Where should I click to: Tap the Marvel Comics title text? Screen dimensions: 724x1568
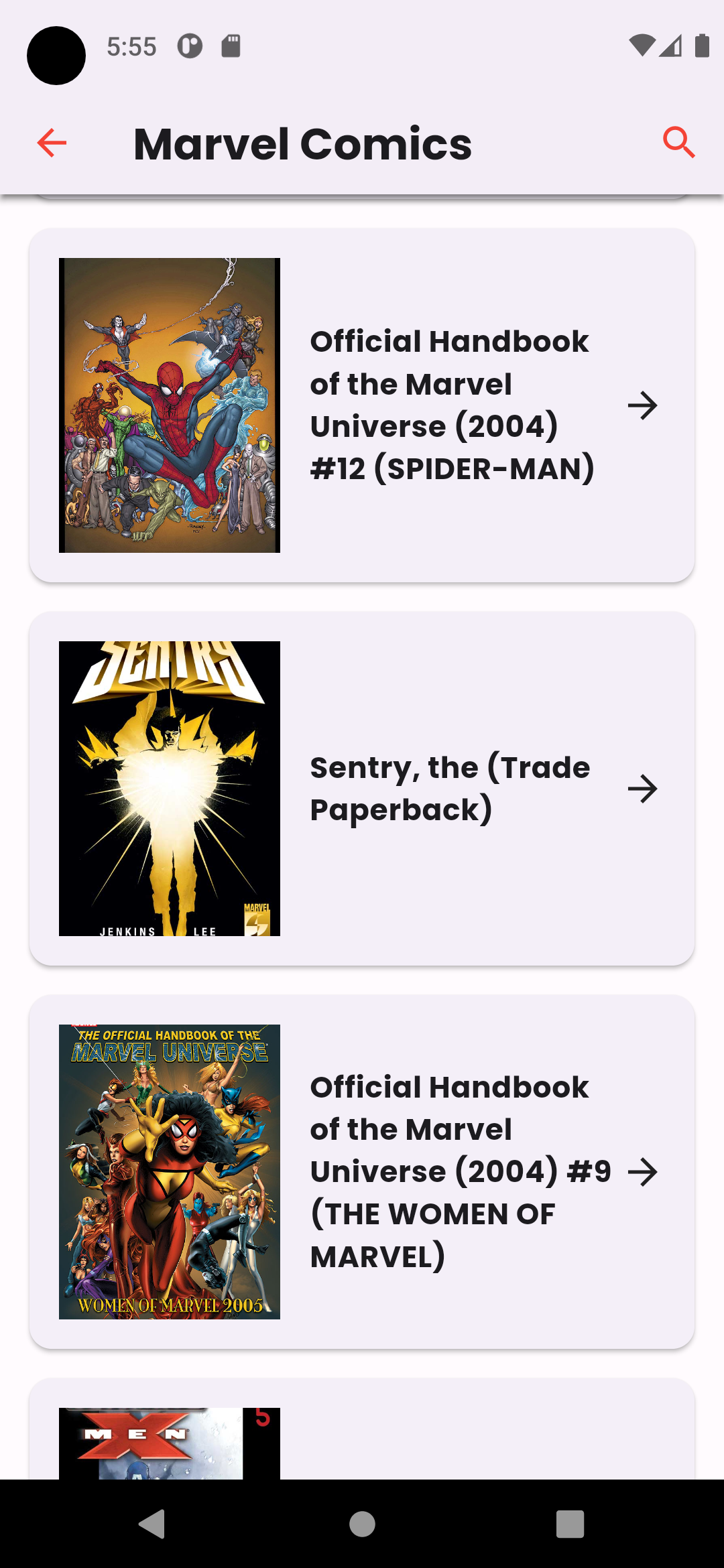pyautogui.click(x=303, y=142)
